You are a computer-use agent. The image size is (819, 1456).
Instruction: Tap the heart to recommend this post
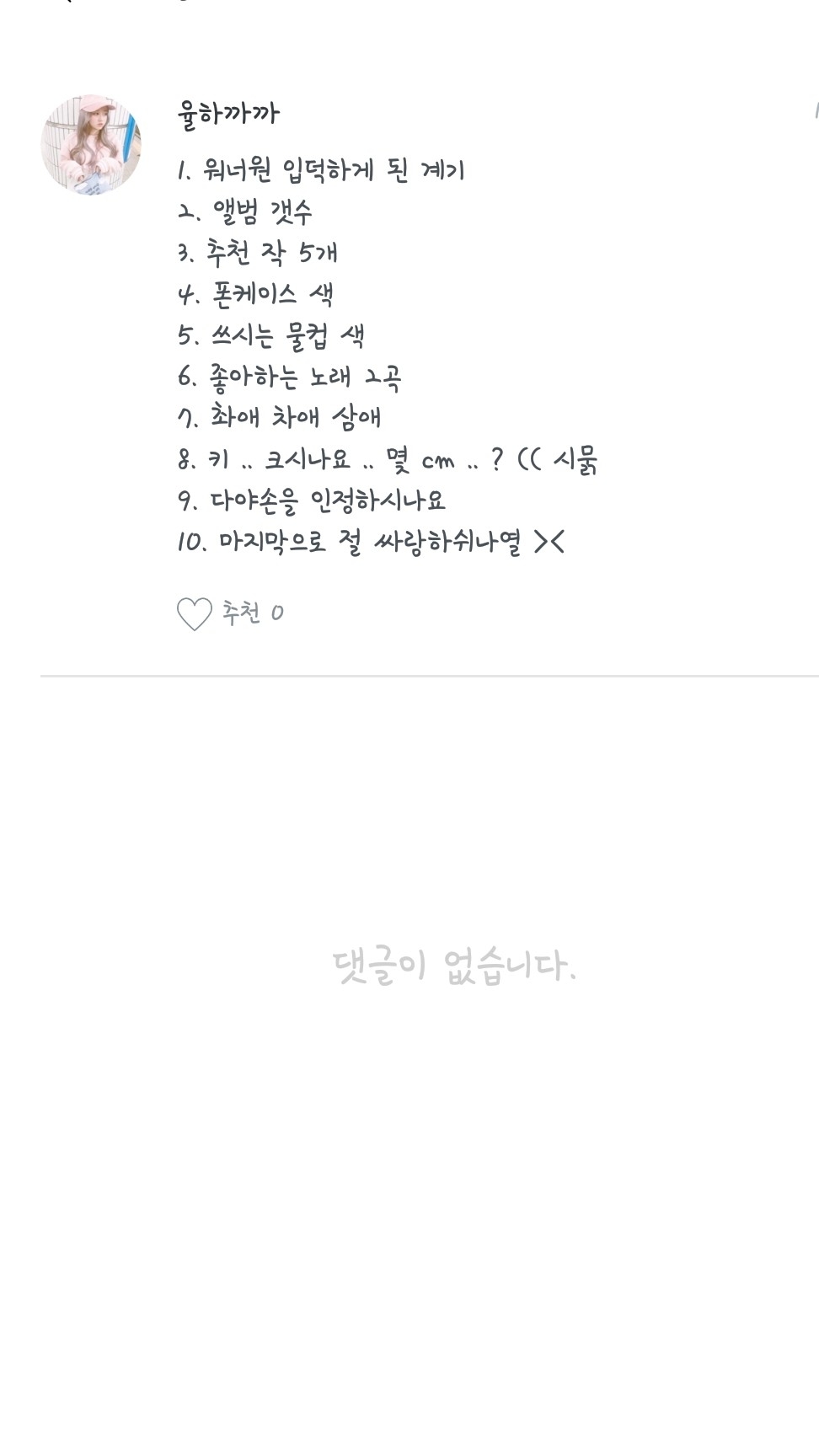(194, 614)
